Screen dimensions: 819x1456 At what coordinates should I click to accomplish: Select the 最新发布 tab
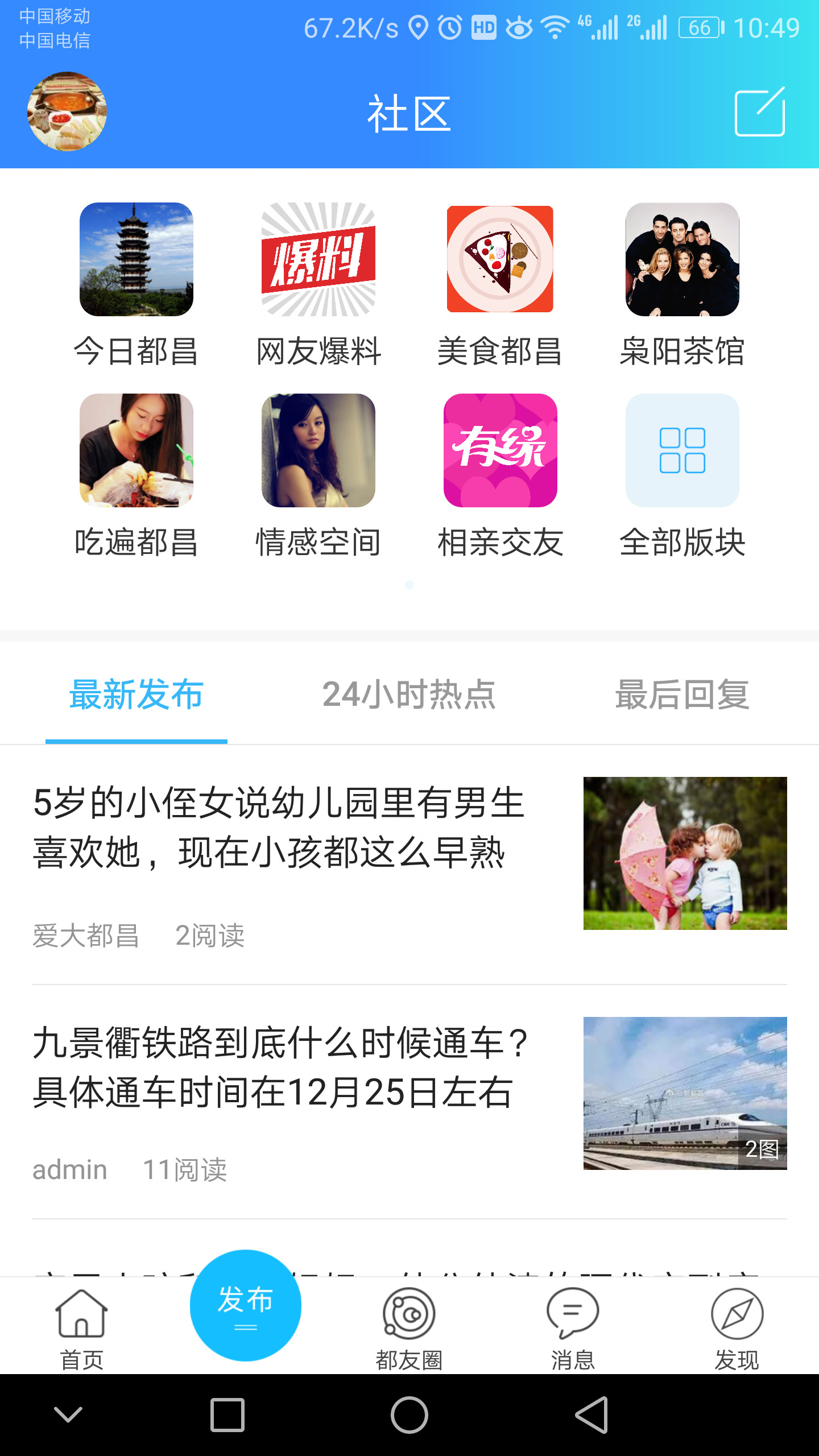pyautogui.click(x=136, y=695)
